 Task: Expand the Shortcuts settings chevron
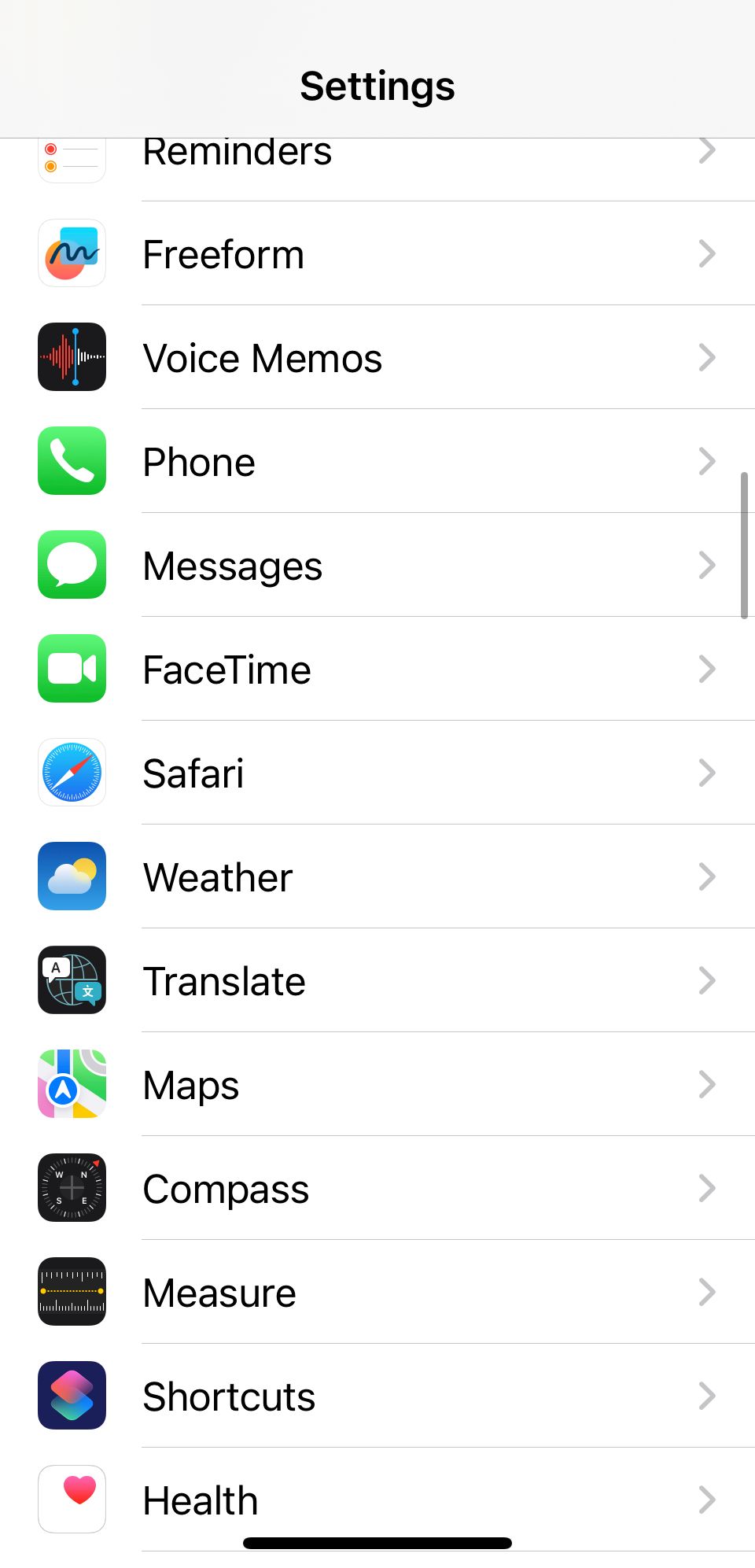pyautogui.click(x=707, y=1396)
